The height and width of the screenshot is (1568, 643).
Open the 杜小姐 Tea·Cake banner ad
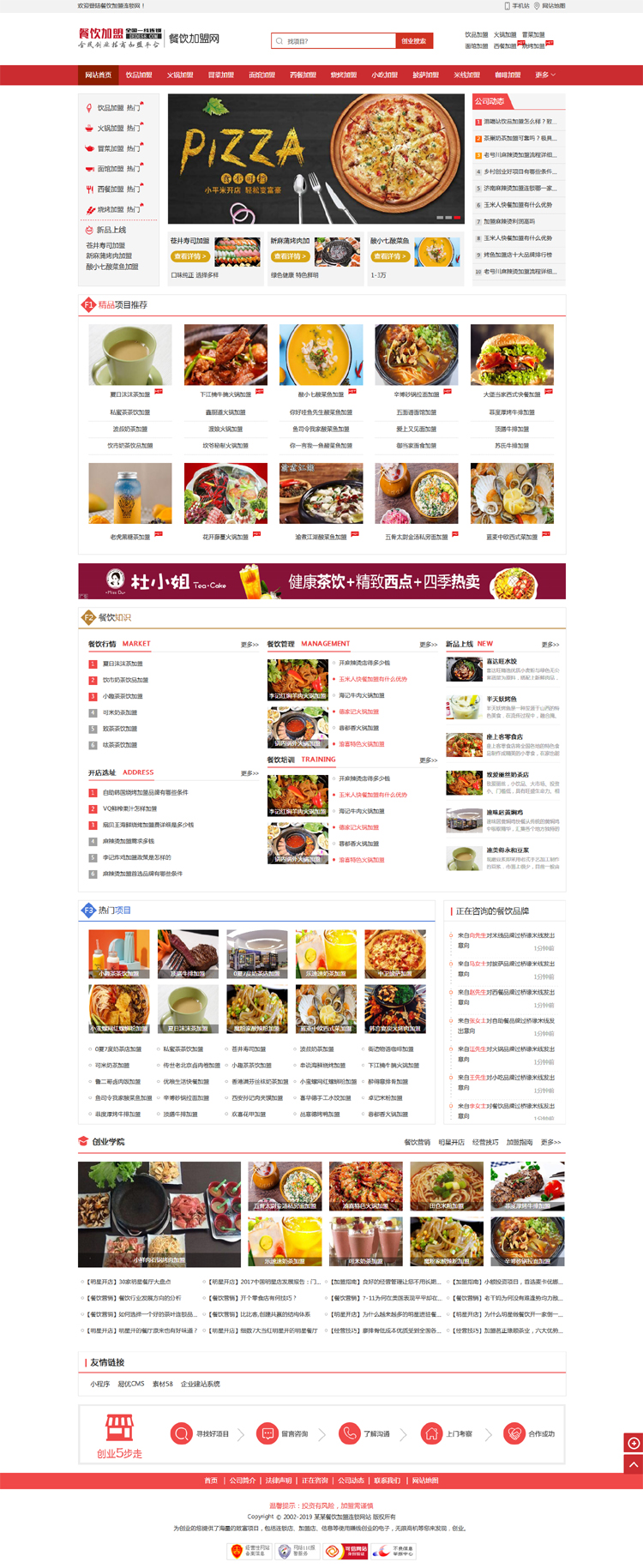(321, 581)
